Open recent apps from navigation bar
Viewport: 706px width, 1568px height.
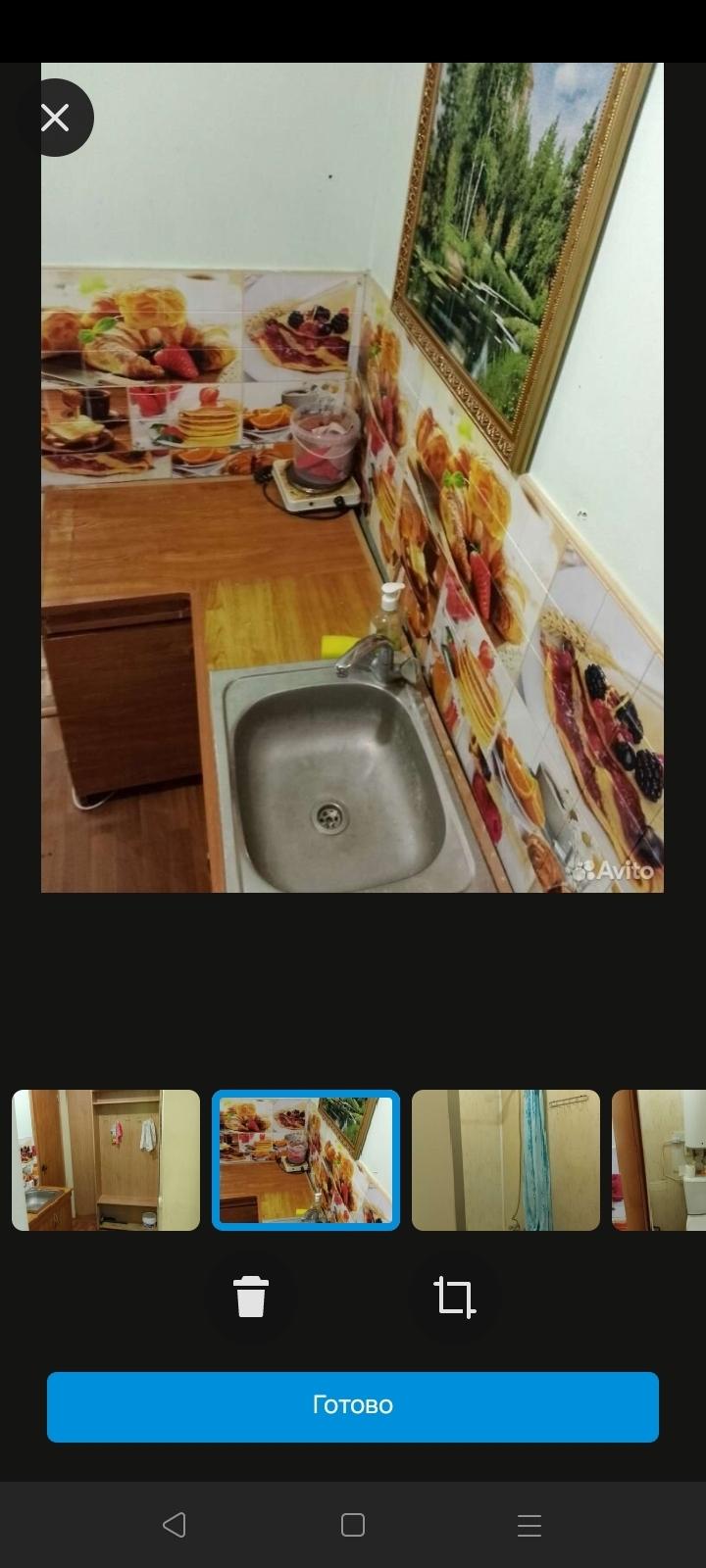[529, 1525]
